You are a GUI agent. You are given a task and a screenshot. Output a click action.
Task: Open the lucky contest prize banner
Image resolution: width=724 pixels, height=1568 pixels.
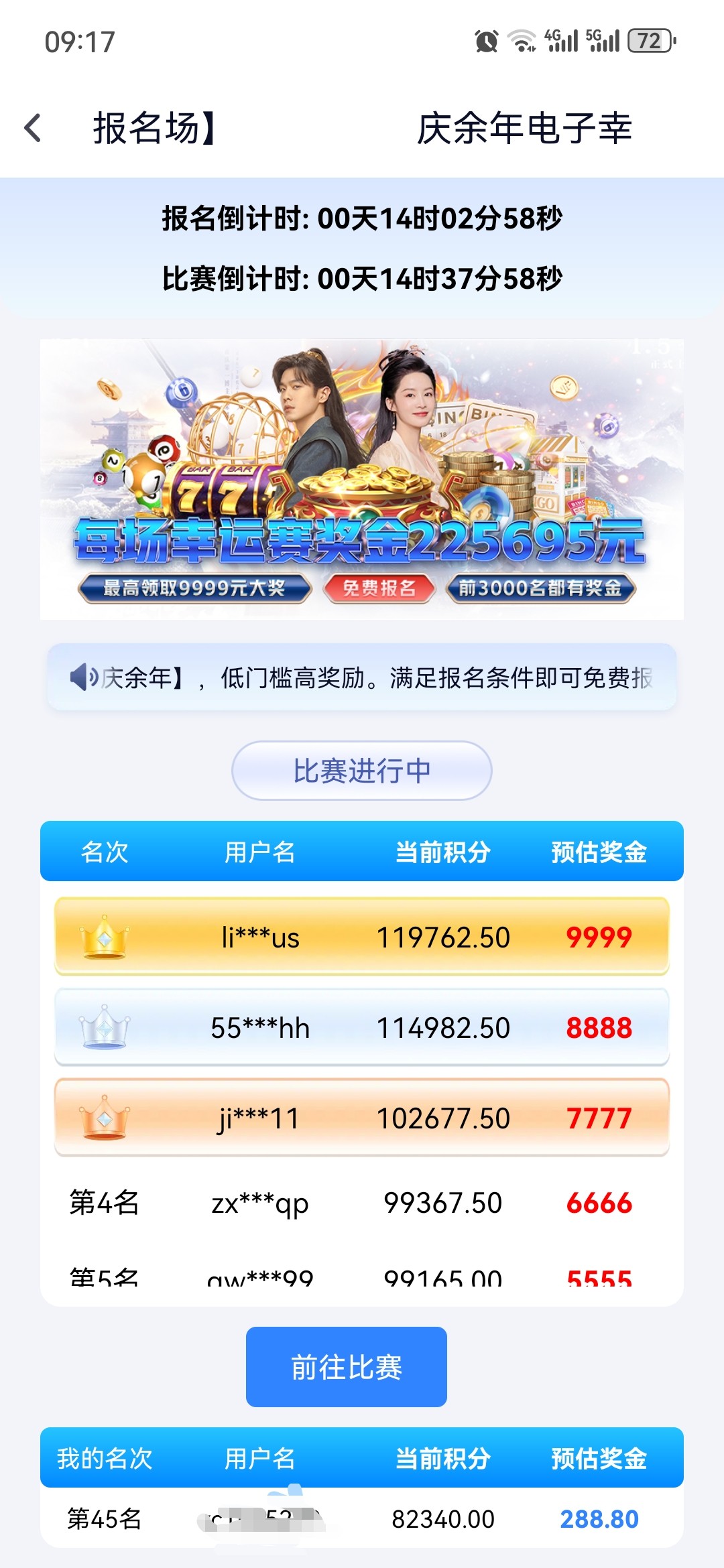361,479
